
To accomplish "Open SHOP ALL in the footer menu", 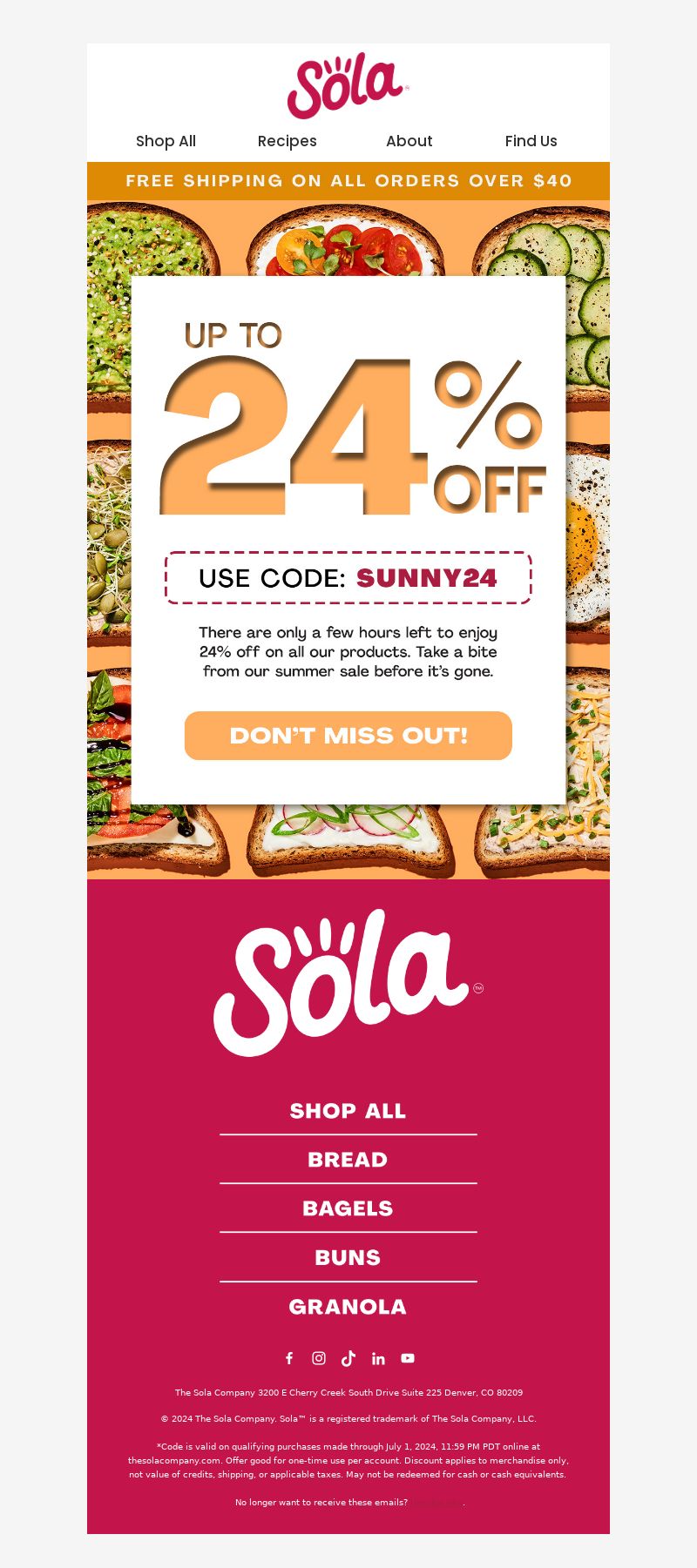I will coord(348,1111).
